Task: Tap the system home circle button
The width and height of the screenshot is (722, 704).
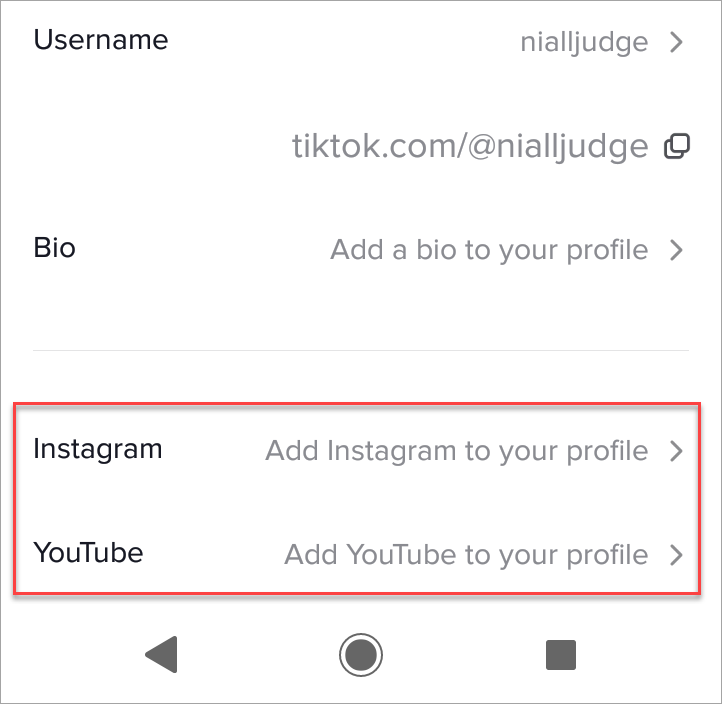Action: (x=360, y=655)
